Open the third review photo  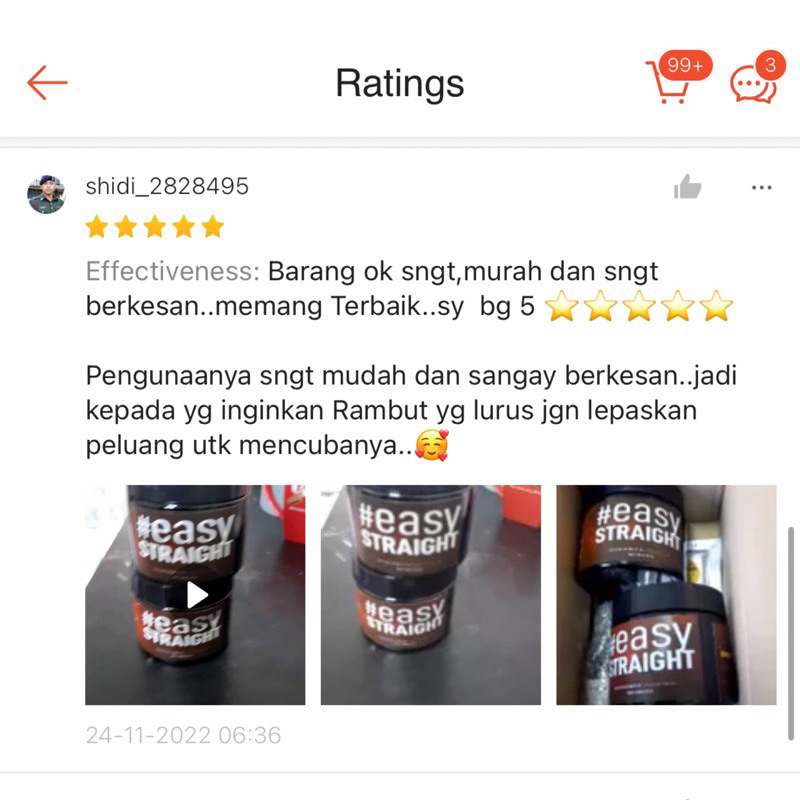(x=666, y=595)
